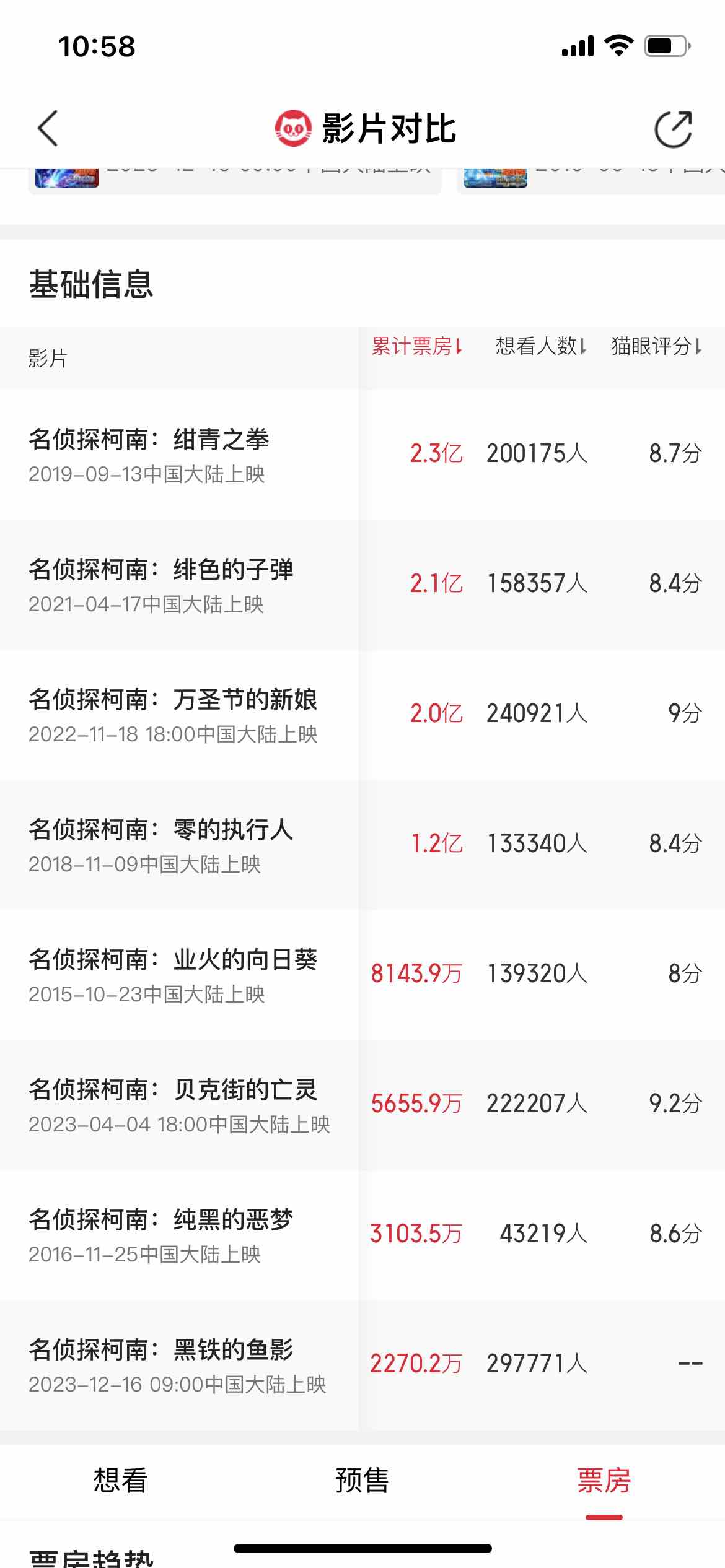This screenshot has height=1568, width=725.
Task: Switch to the 想看 tab
Action: 120,1481
